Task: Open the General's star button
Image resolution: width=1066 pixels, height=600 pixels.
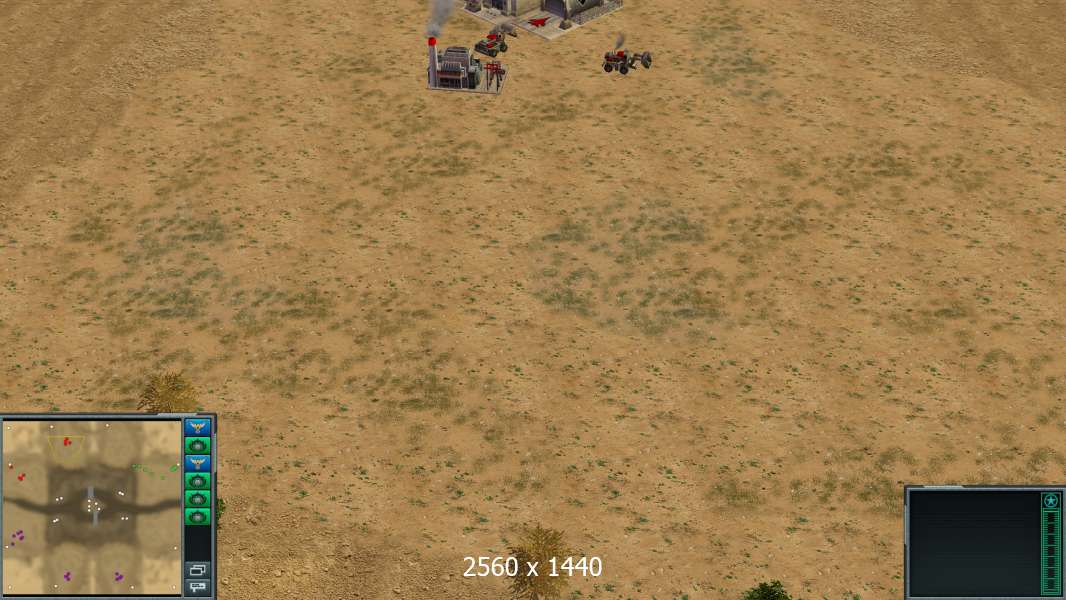Action: click(1050, 500)
